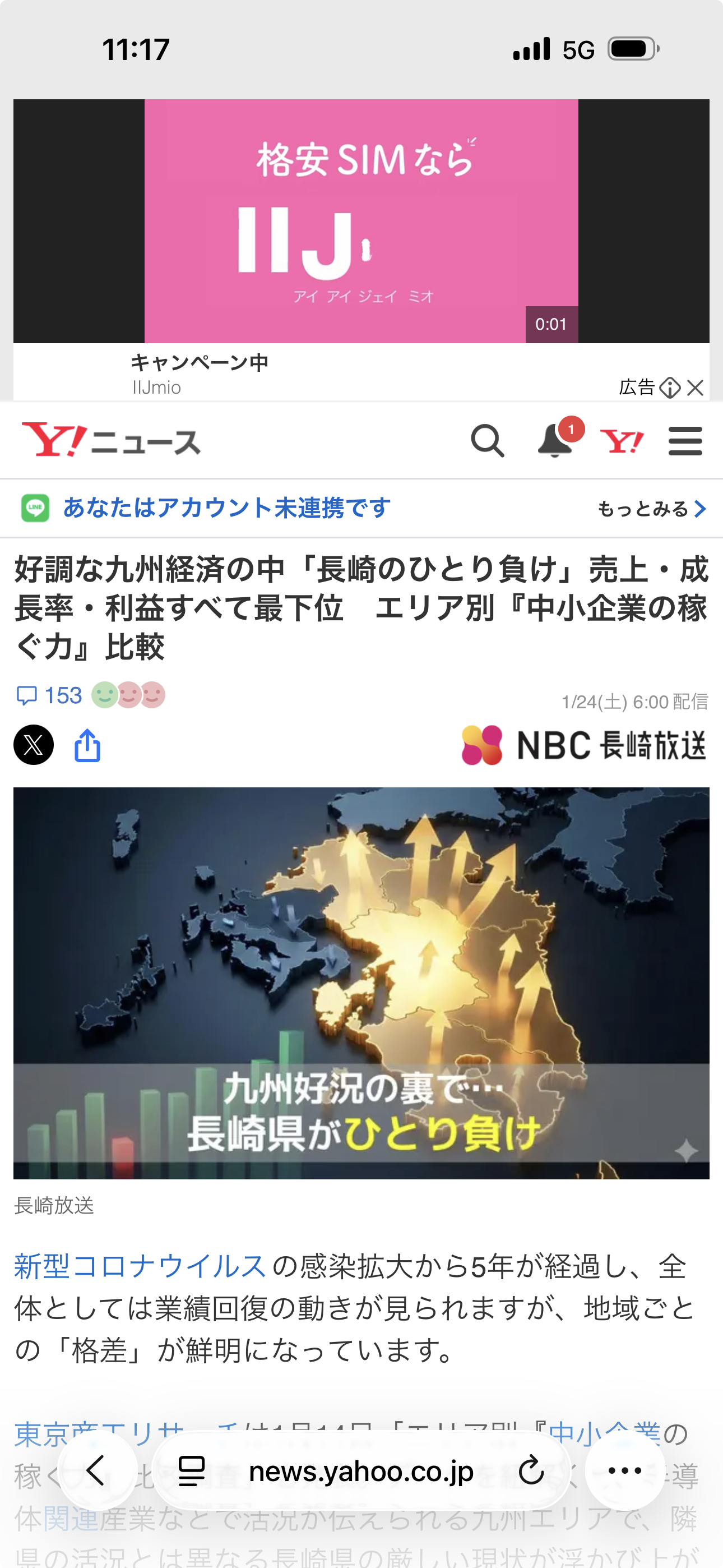Open the IIJmio video advertisement
Viewport: 723px width, 1568px height.
pyautogui.click(x=361, y=222)
